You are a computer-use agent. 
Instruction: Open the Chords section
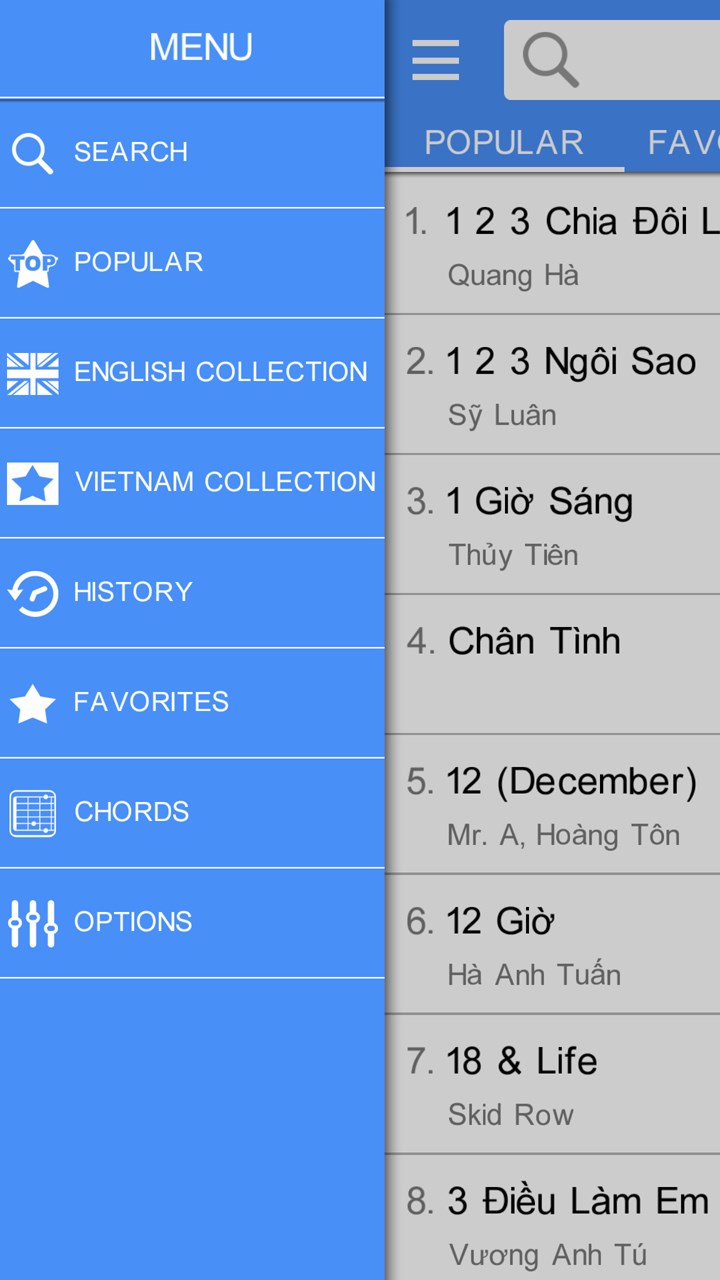[x=190, y=813]
